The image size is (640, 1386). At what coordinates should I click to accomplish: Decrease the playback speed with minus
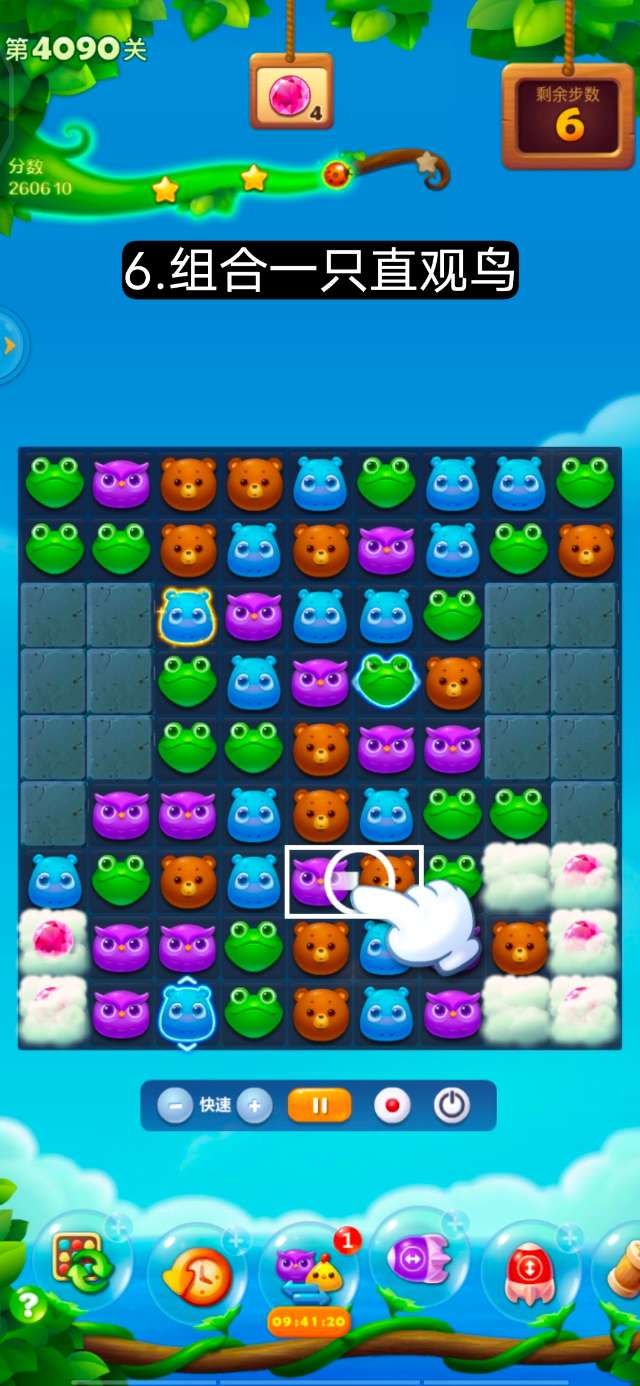click(x=175, y=1106)
